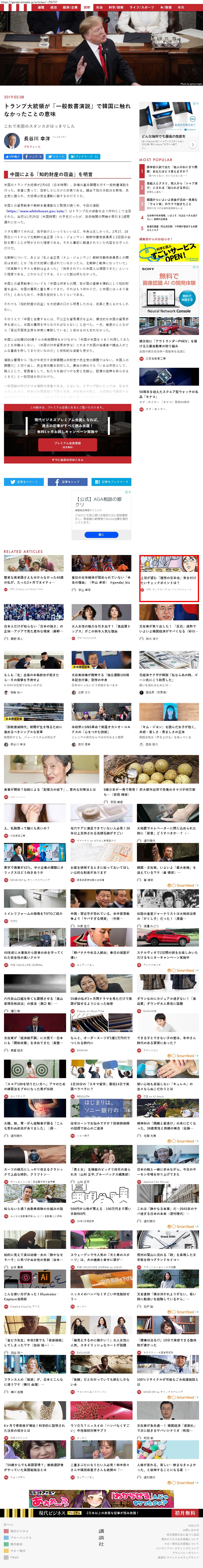Tap すでに会員の方はこちら login link
Screen dimensions: 203x1568
68,460
